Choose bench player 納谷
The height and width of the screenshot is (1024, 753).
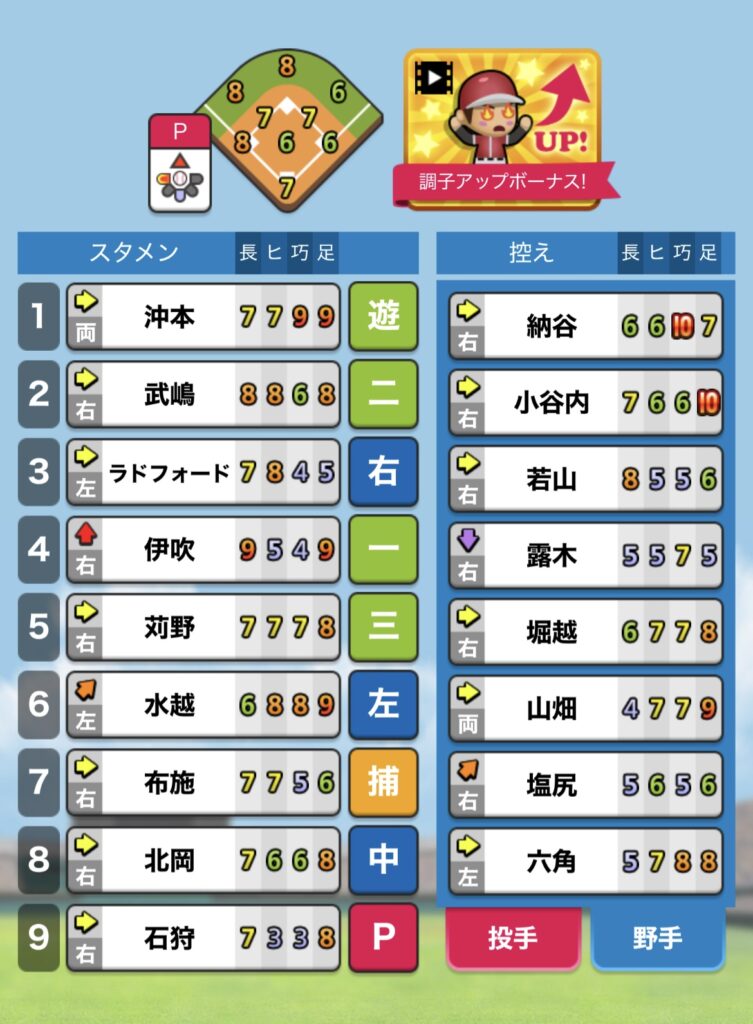tap(585, 325)
